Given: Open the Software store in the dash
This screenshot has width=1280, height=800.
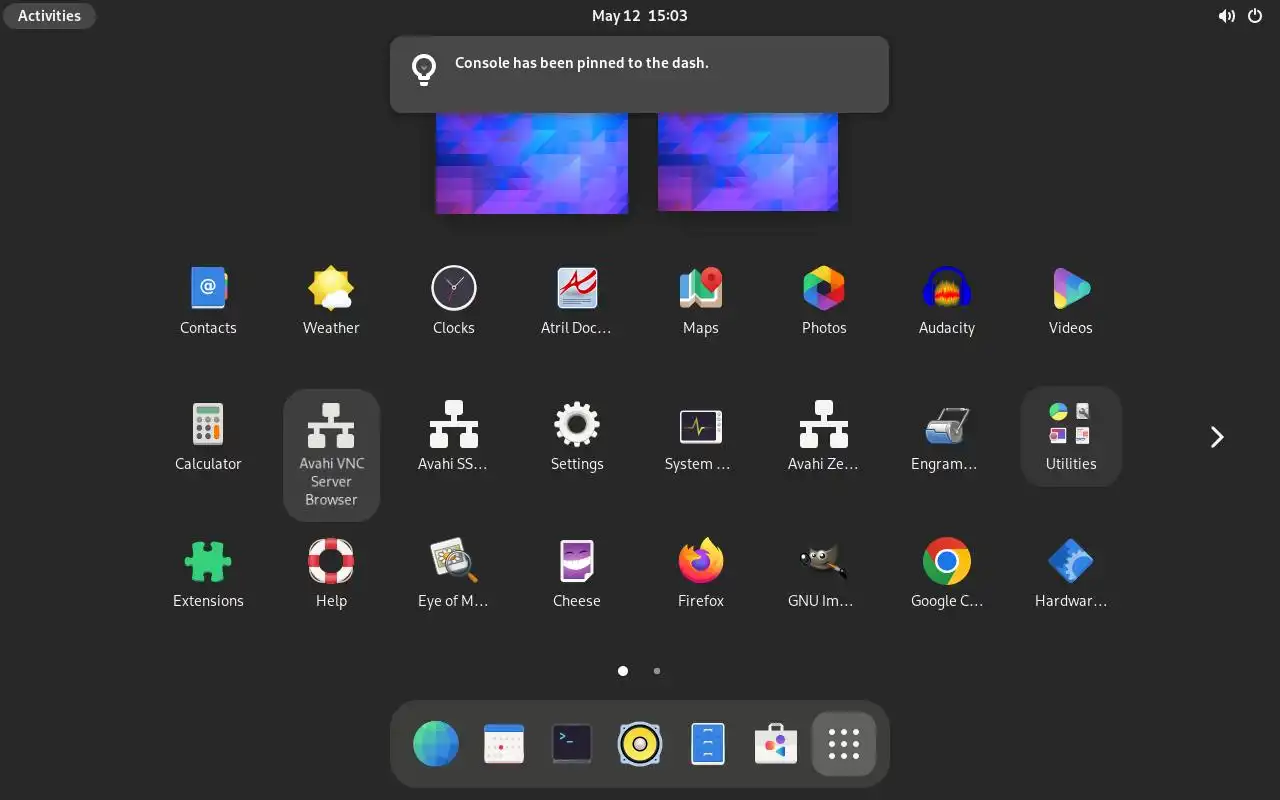Looking at the screenshot, I should coord(776,744).
